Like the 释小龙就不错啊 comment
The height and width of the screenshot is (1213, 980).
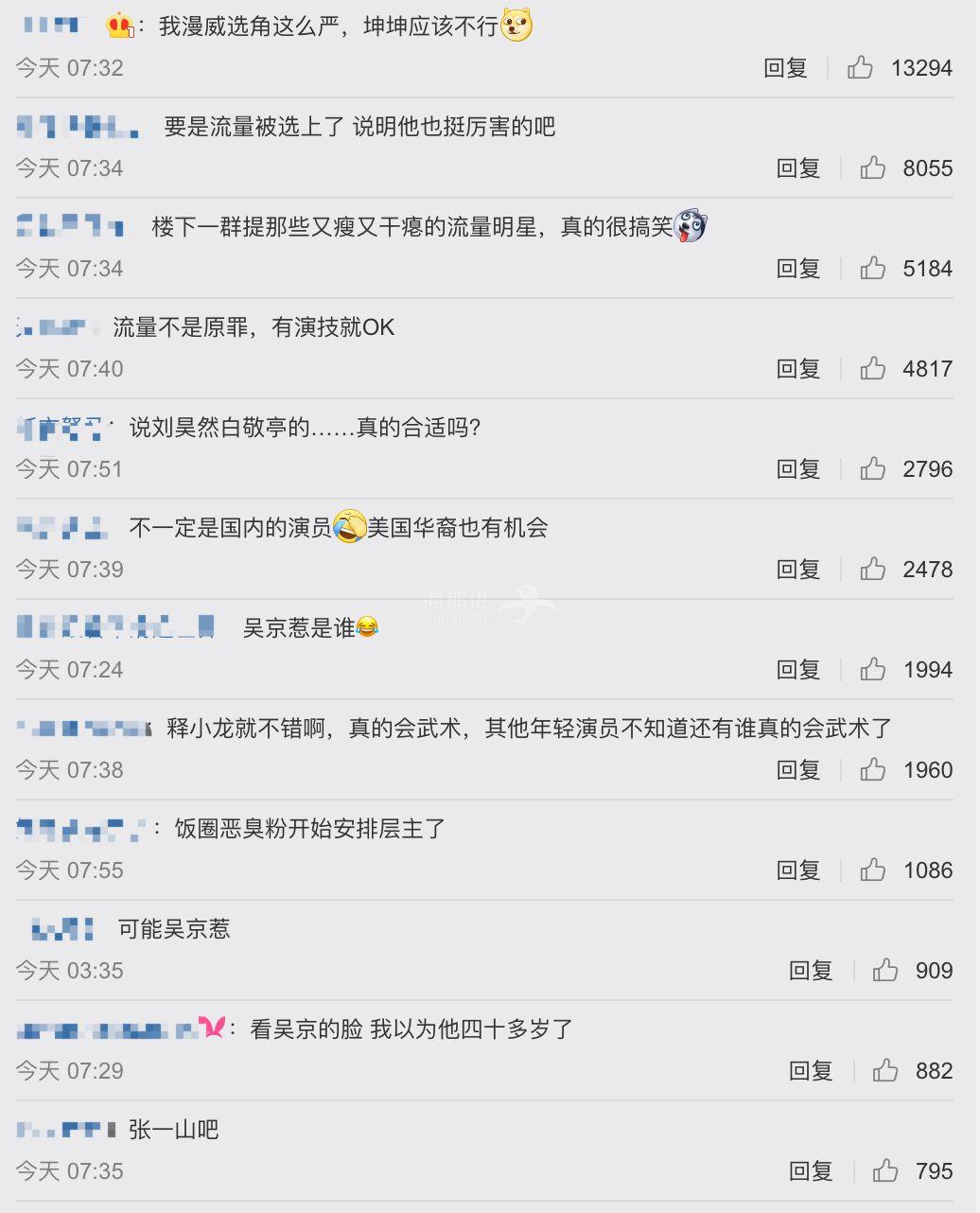tap(872, 769)
